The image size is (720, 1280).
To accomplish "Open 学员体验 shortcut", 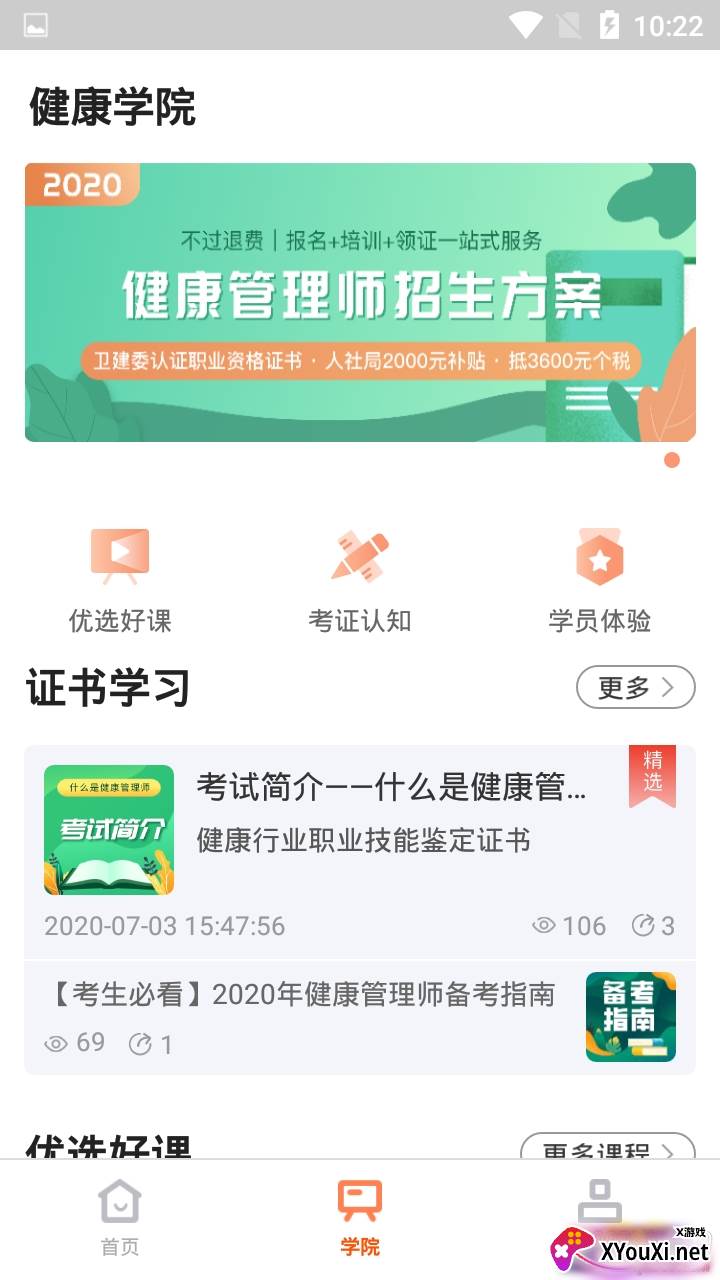I will pyautogui.click(x=599, y=581).
